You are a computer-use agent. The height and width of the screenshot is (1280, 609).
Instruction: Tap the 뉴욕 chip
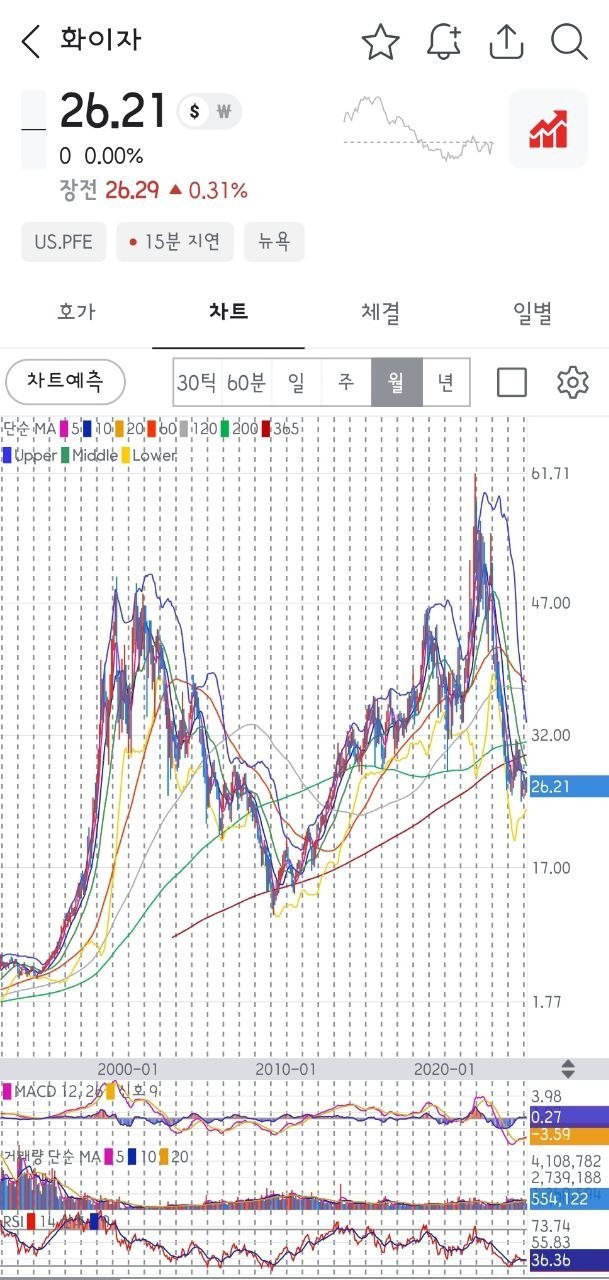click(x=274, y=242)
